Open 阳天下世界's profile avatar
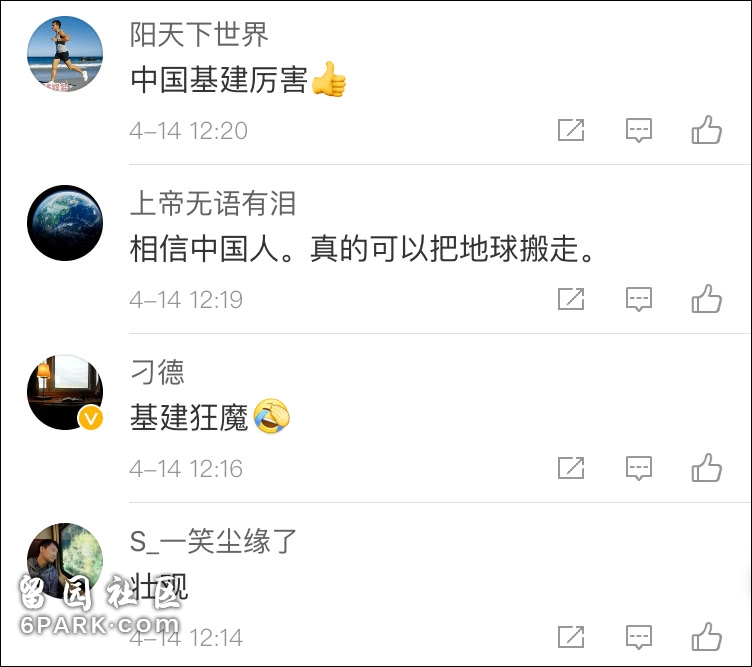This screenshot has height=667, width=752. [65, 55]
